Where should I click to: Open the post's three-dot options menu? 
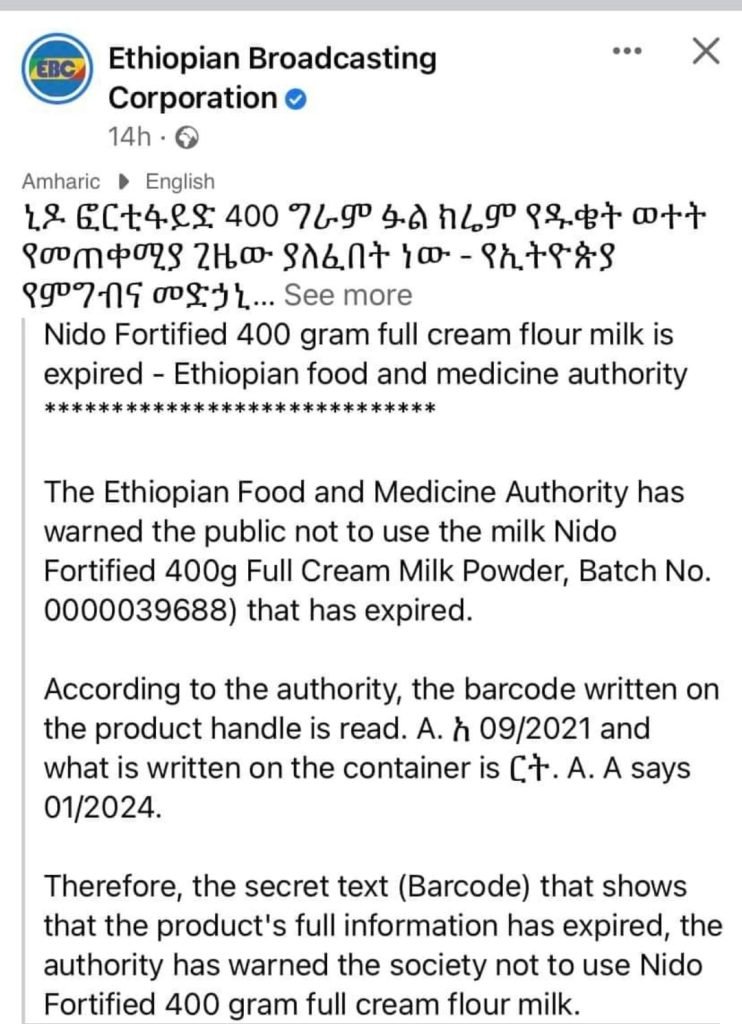627,52
